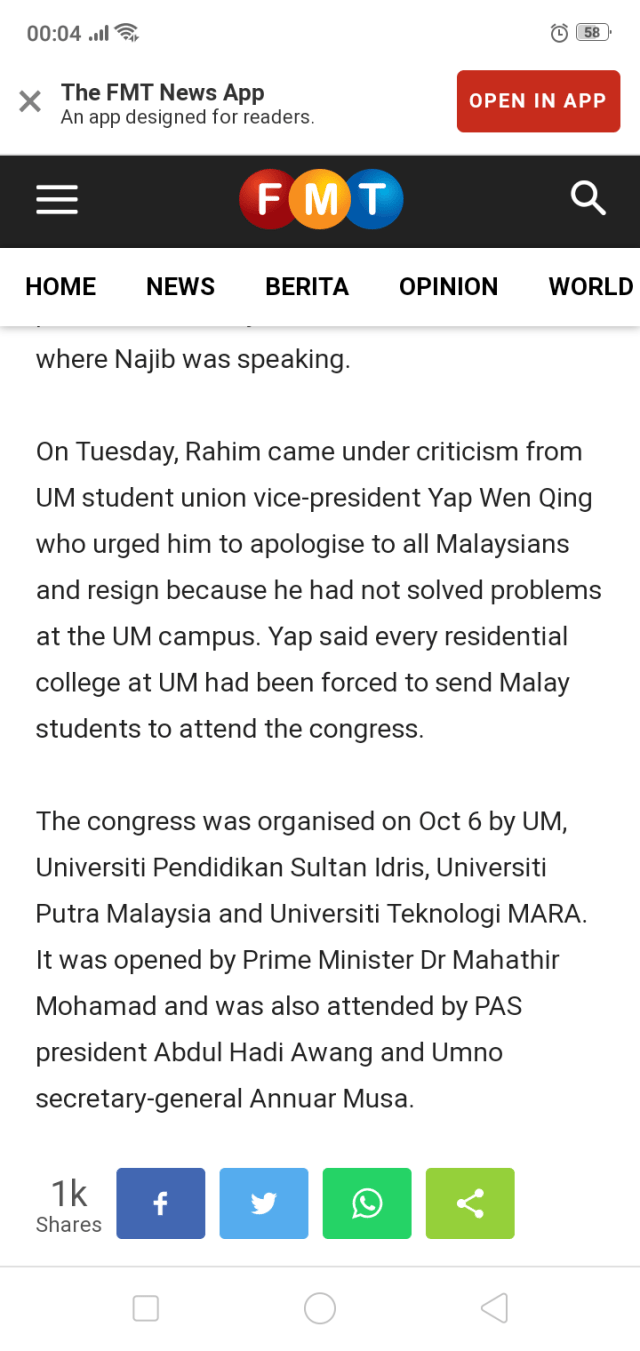The width and height of the screenshot is (640, 1351).
Task: Switch to the News section
Action: pos(180,287)
